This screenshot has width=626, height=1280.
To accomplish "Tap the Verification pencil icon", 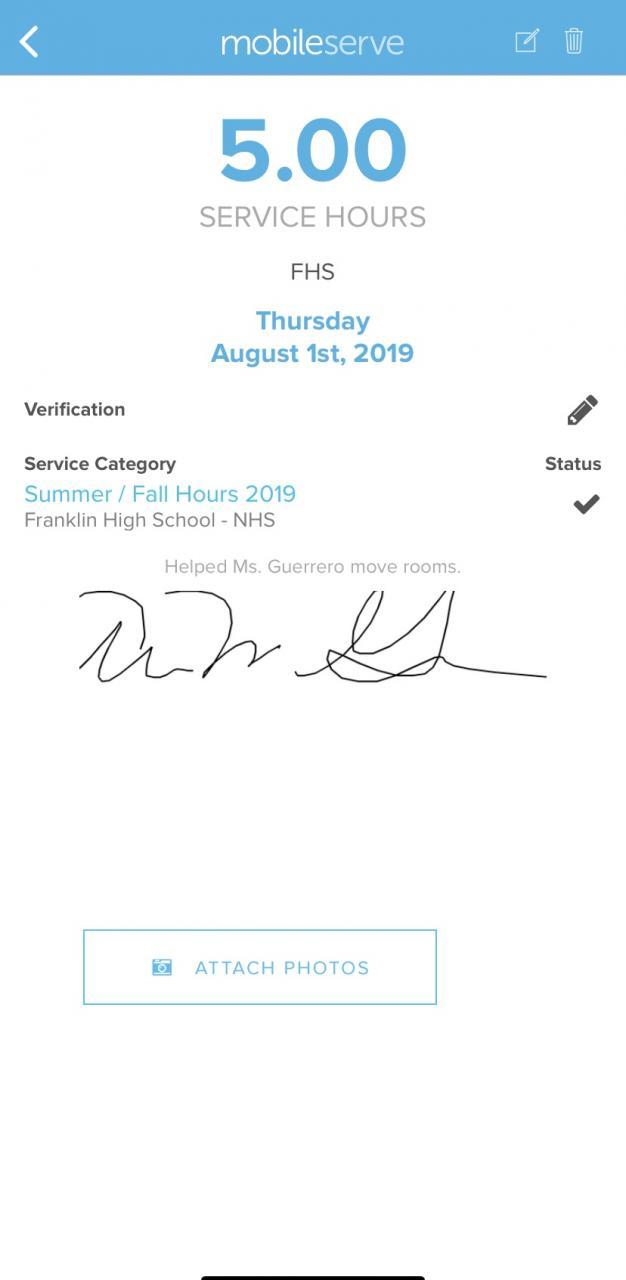I will [582, 410].
